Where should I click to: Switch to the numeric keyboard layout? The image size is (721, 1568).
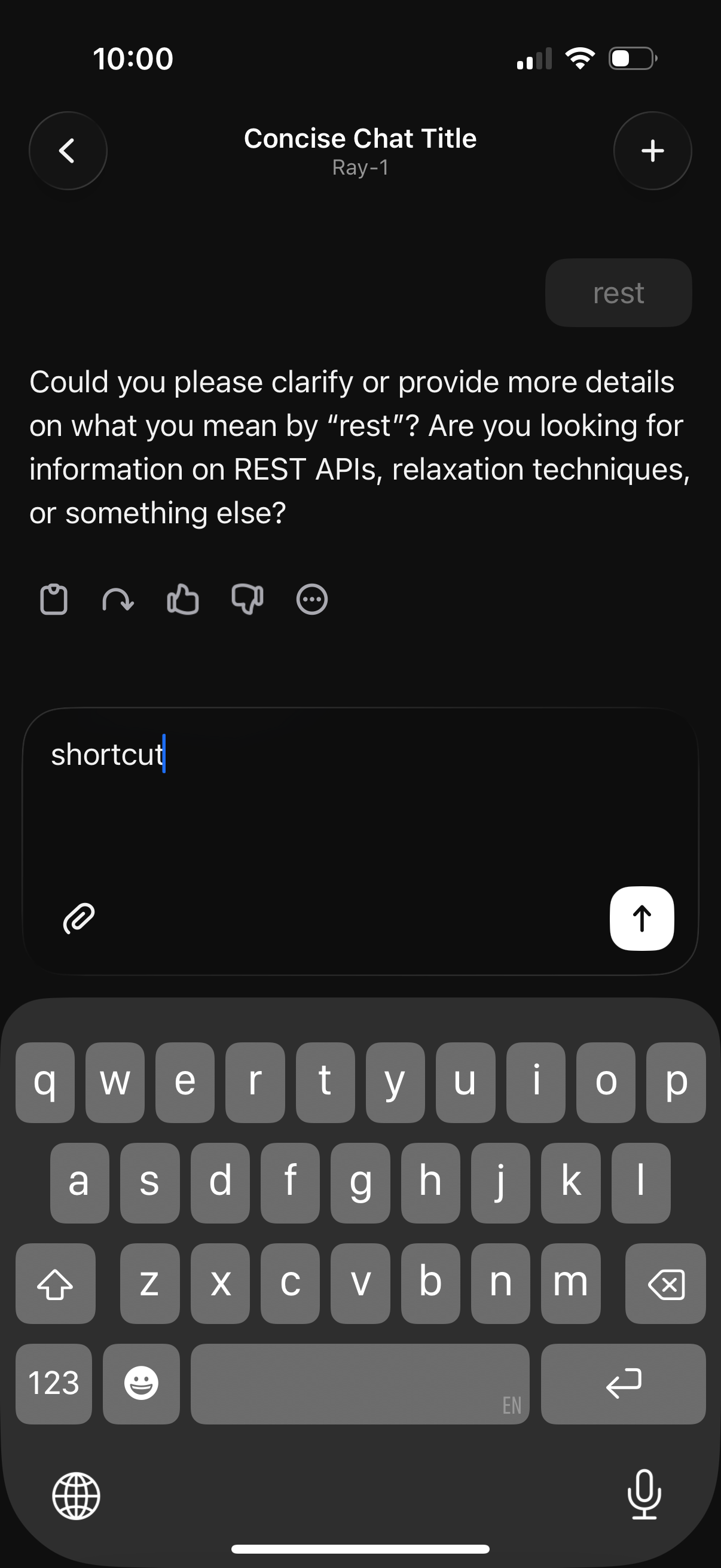[x=54, y=1384]
